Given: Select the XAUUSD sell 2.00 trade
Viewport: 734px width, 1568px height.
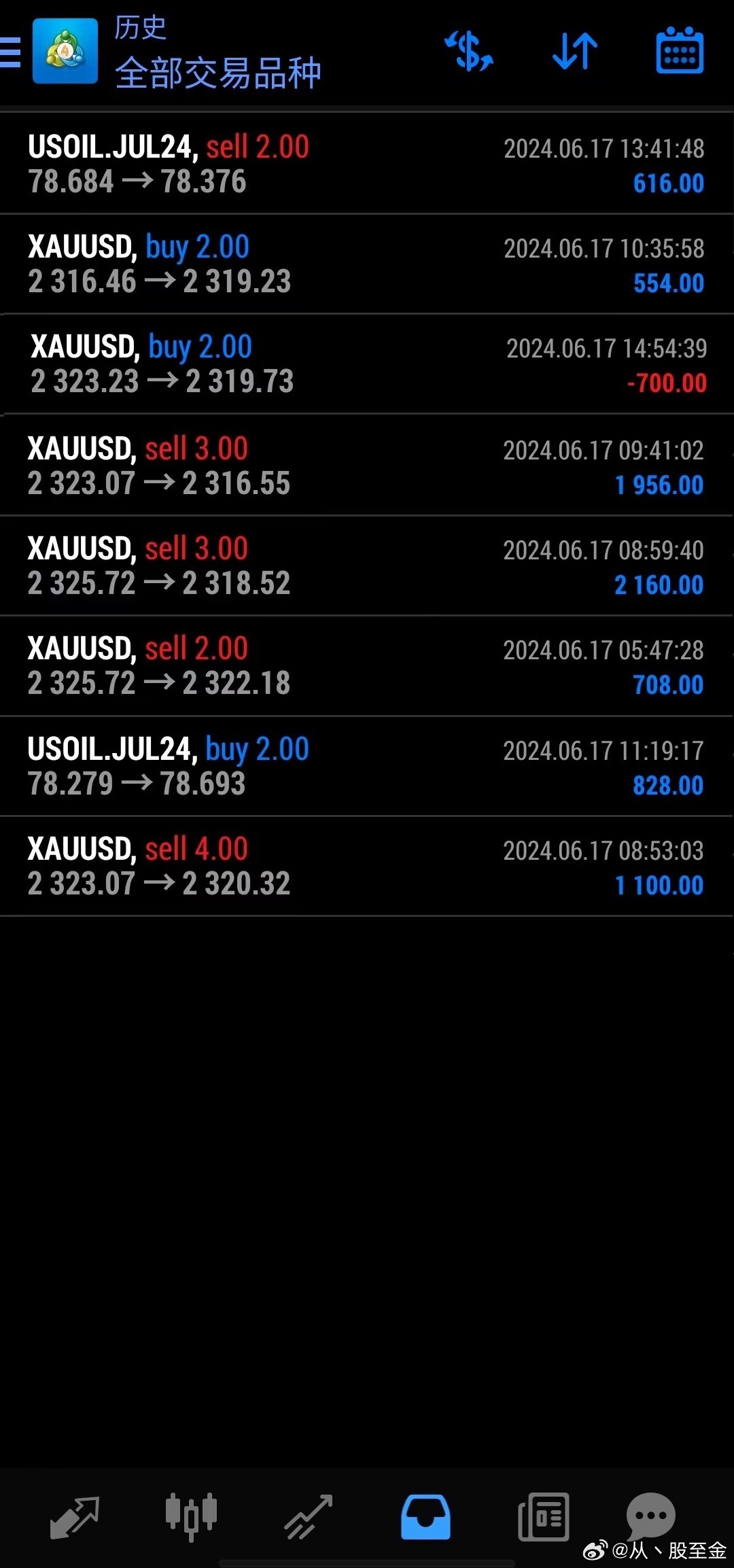Looking at the screenshot, I should pos(366,665).
